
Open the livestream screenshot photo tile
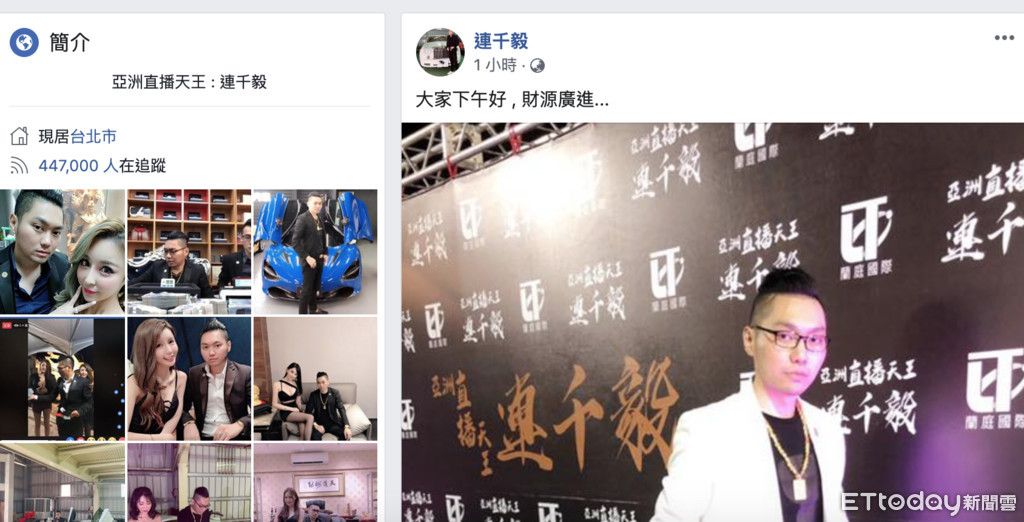62,378
